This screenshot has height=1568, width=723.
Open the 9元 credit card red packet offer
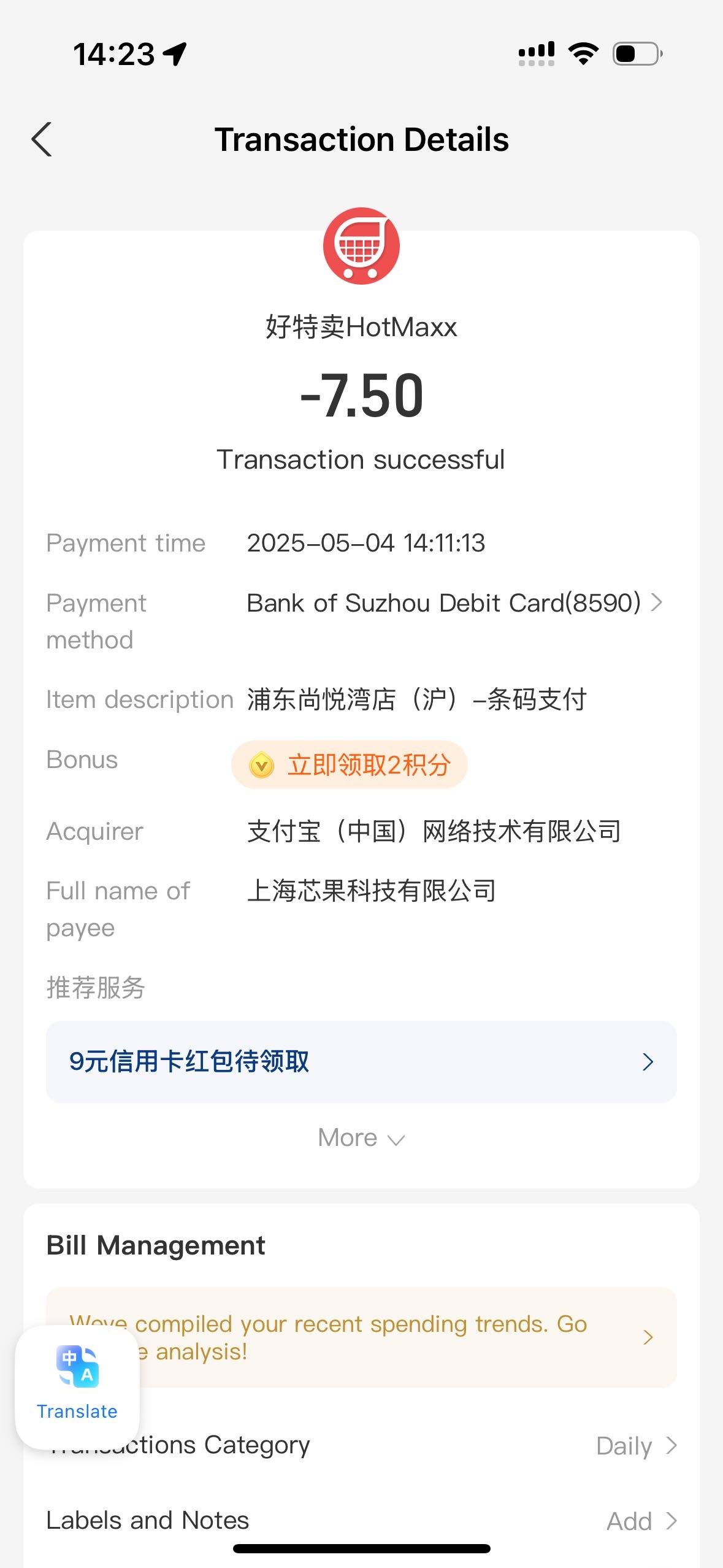click(x=361, y=1062)
